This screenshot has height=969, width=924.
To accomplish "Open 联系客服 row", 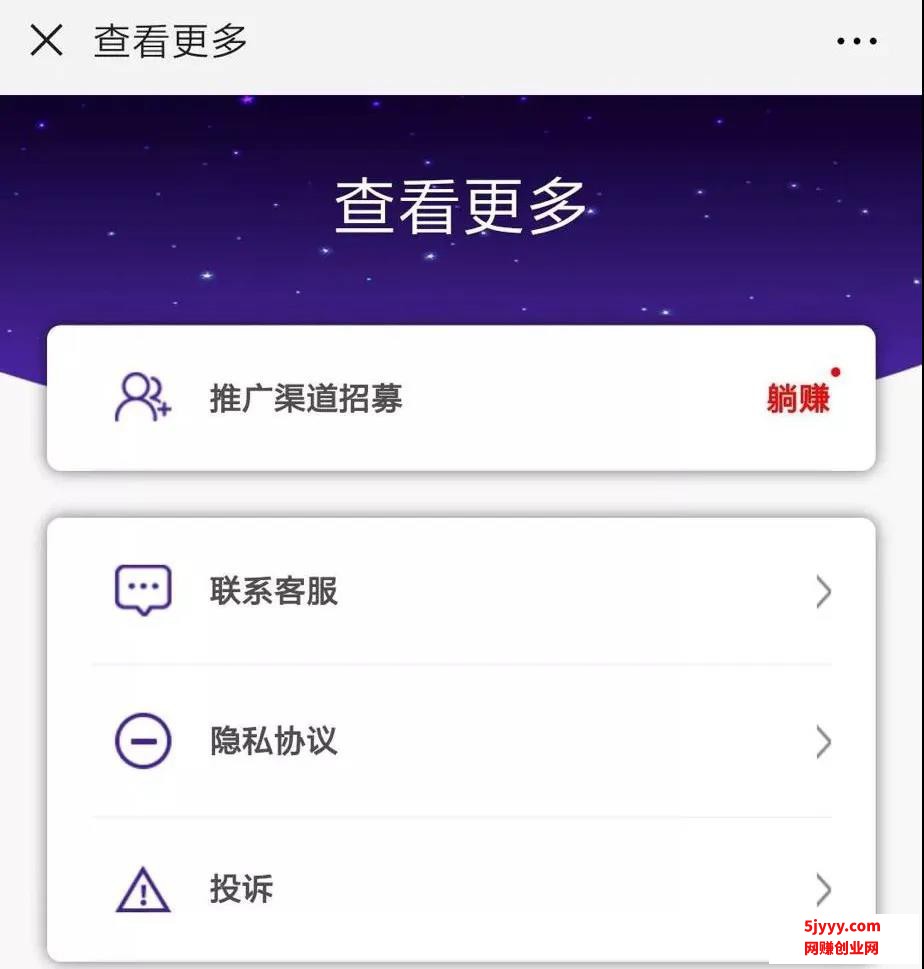I will (x=460, y=591).
